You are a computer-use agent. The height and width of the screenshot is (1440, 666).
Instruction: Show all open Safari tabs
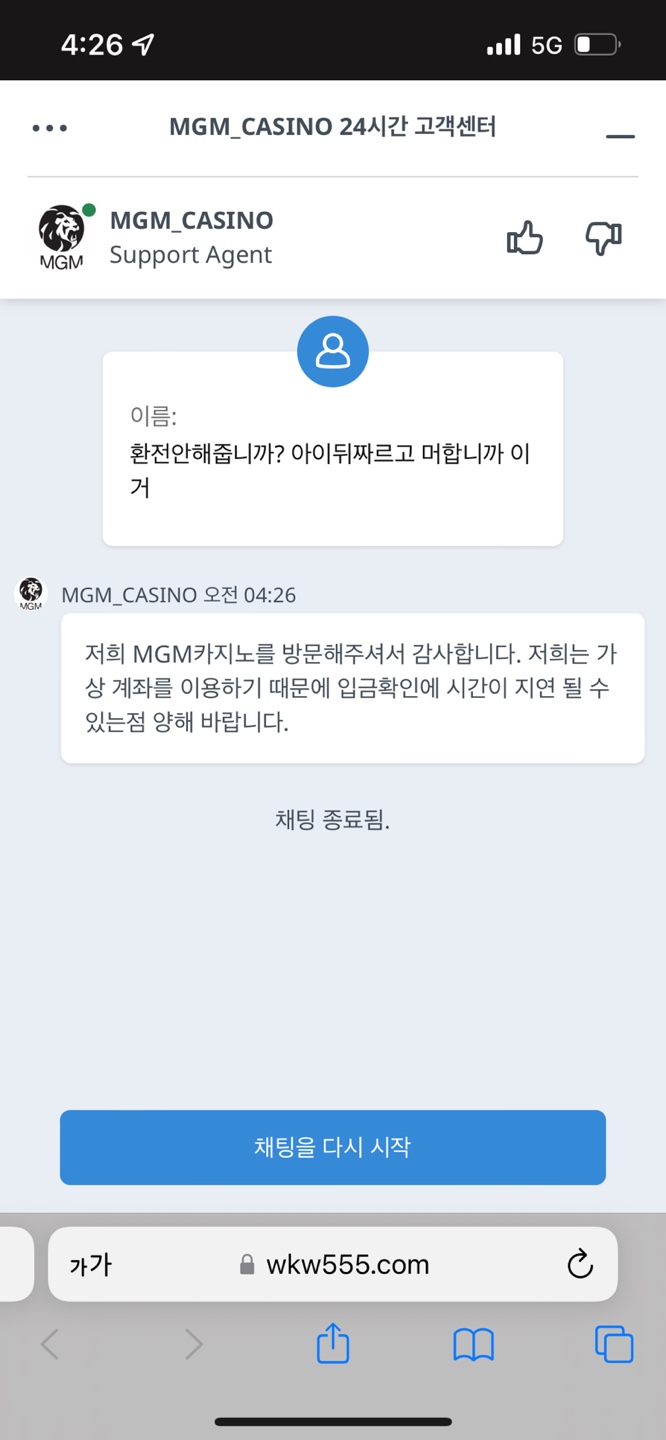click(x=613, y=1344)
